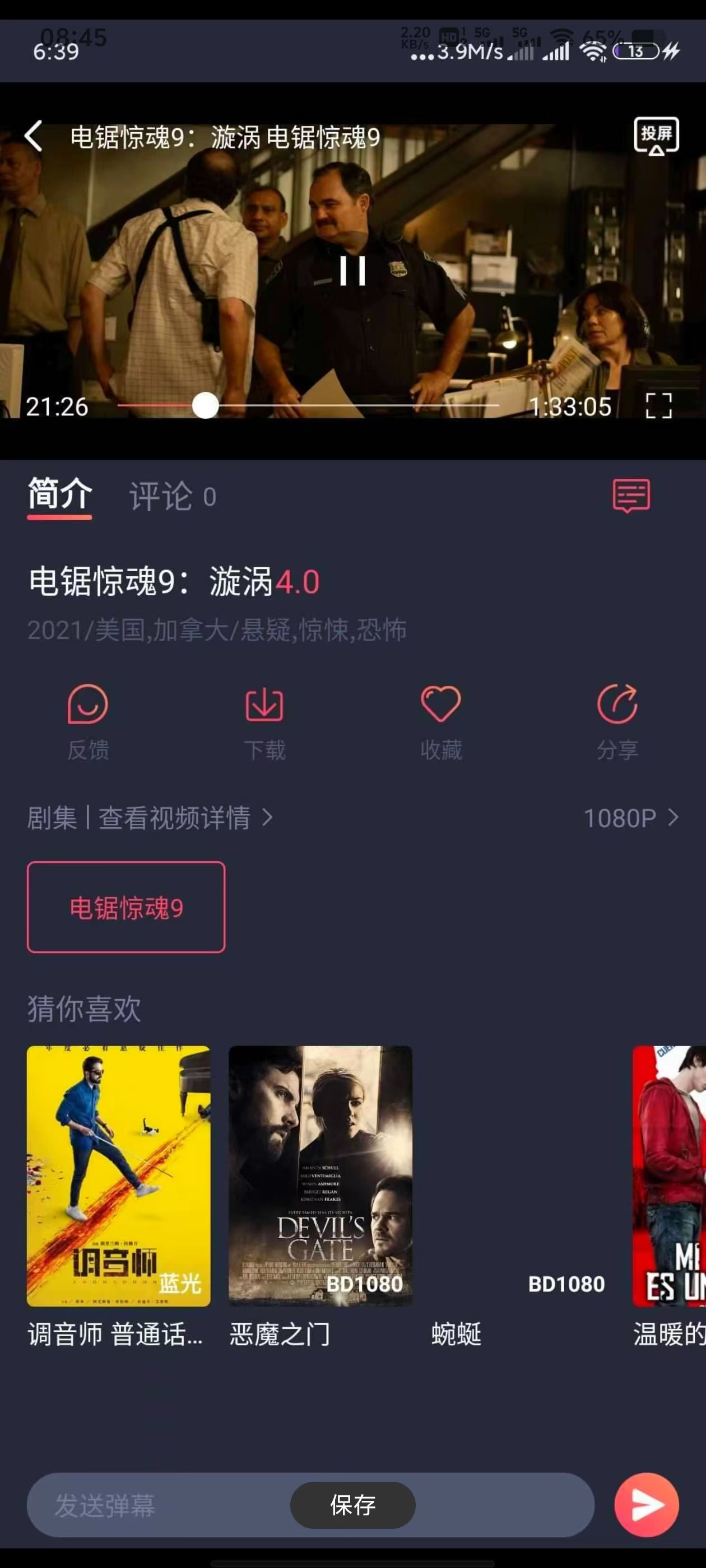Go back from the video player
Screen dimensions: 706x1568
tap(34, 135)
